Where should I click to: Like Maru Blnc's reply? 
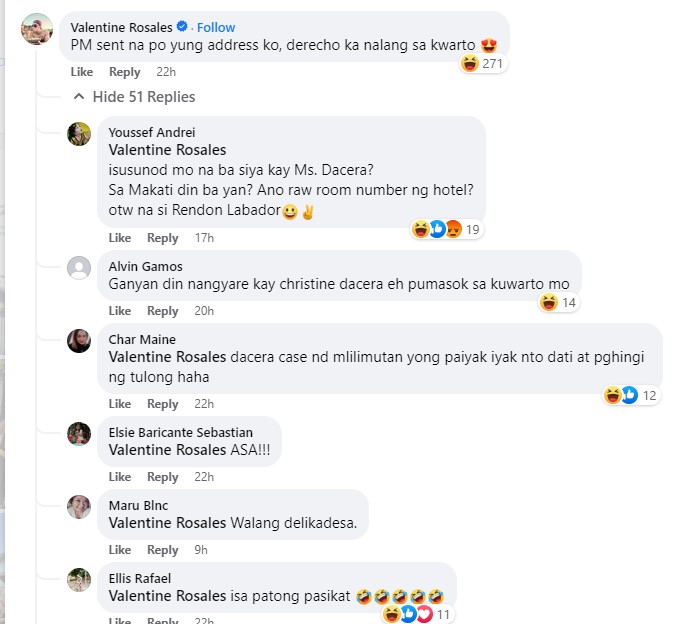120,550
